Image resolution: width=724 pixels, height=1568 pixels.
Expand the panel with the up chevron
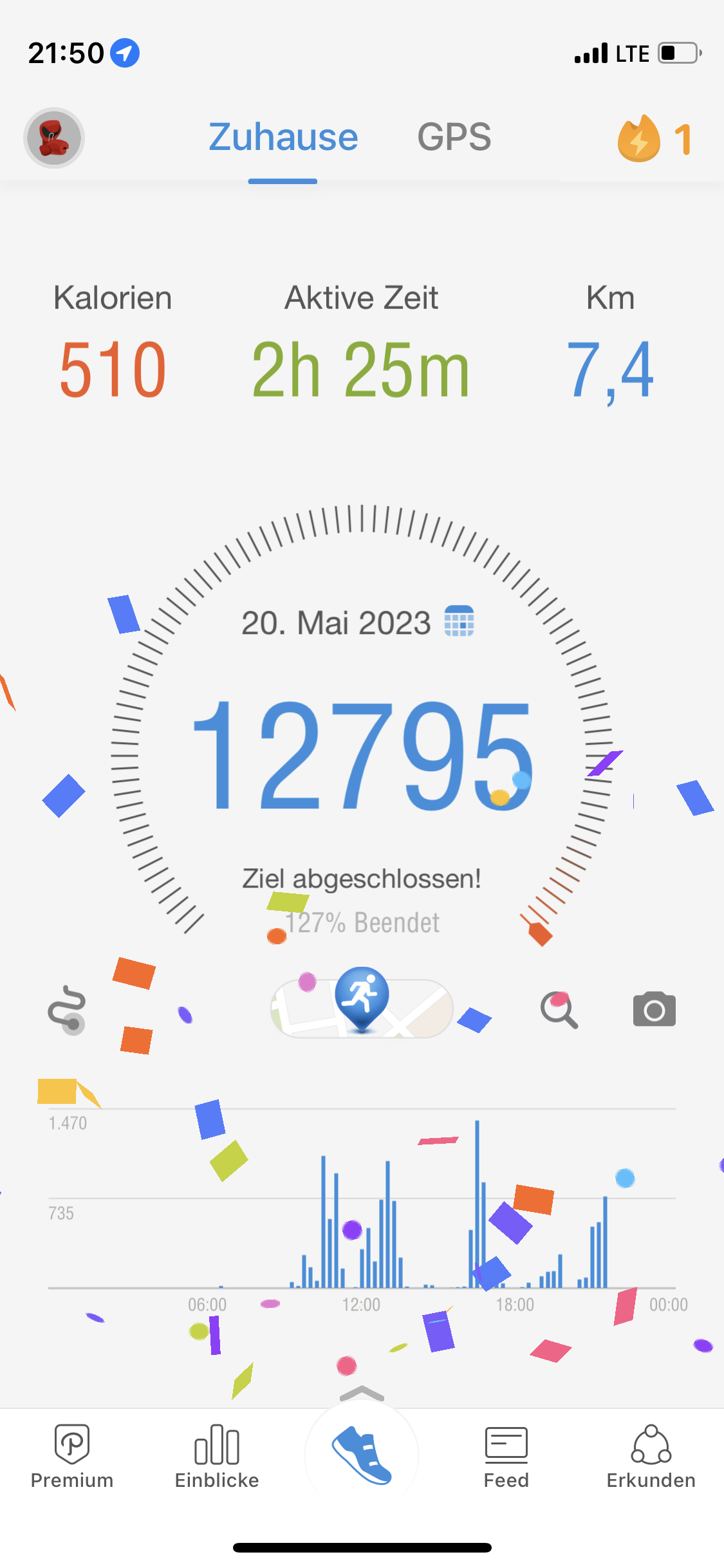pyautogui.click(x=362, y=1394)
